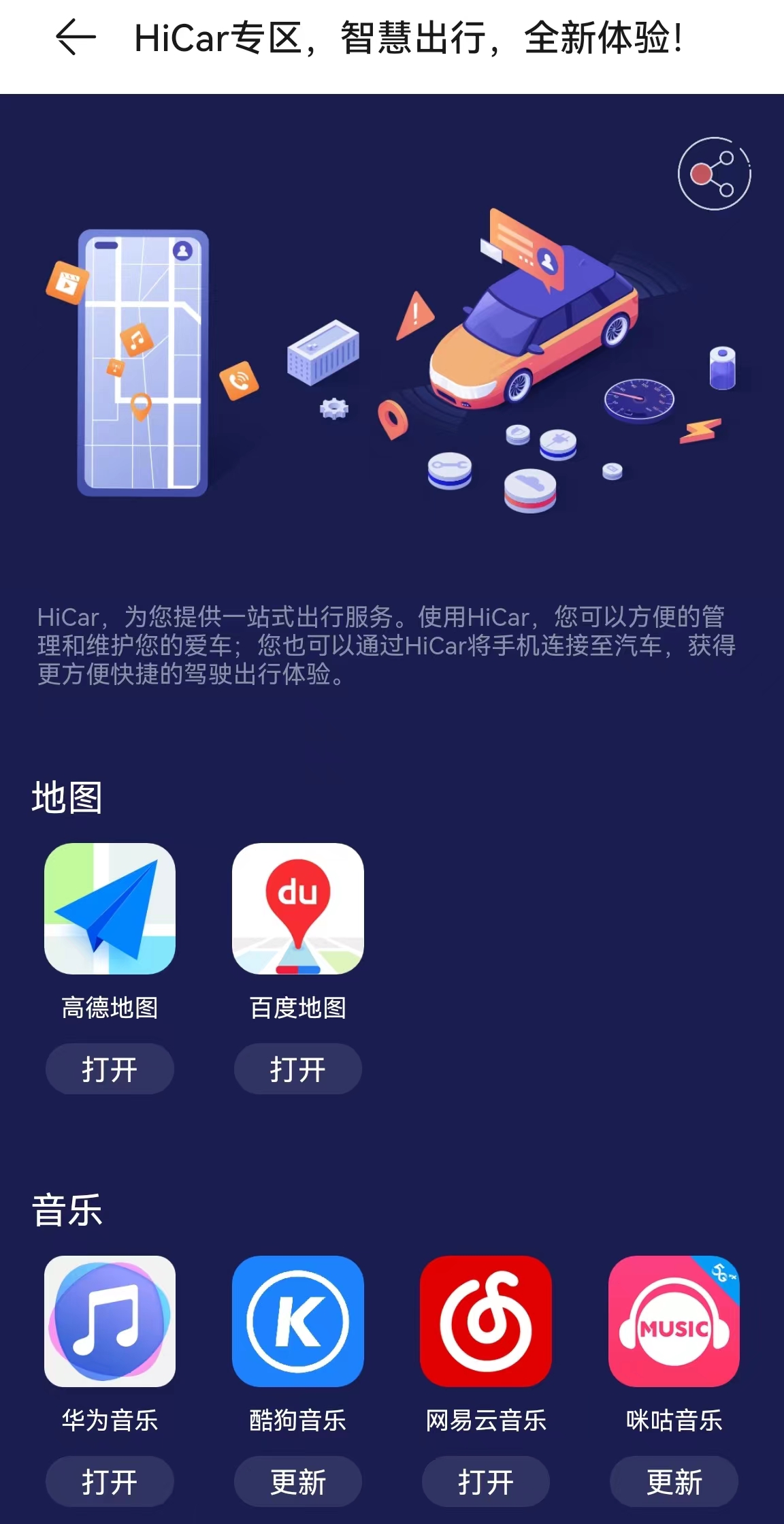The width and height of the screenshot is (784, 1524).
Task: Update 酷狗音乐 with the 更新 button
Action: tap(298, 1481)
